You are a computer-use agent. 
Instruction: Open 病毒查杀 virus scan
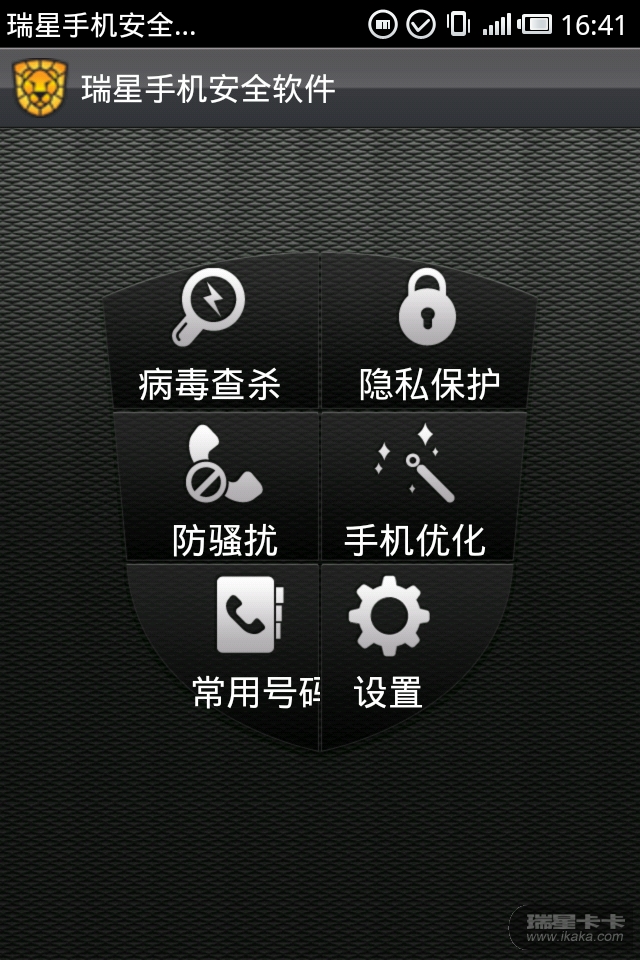pos(210,335)
